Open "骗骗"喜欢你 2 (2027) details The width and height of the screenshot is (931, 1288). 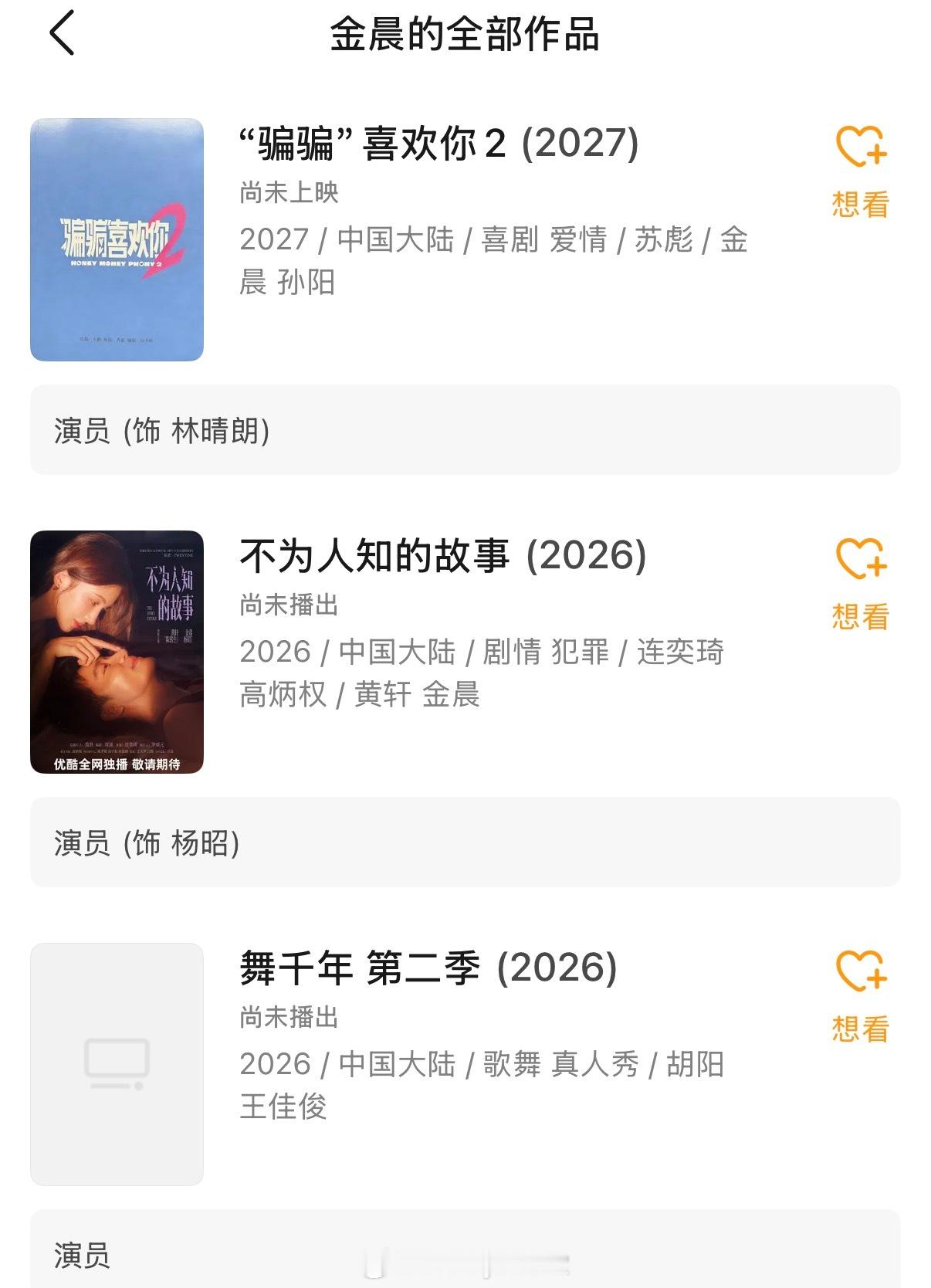[438, 144]
